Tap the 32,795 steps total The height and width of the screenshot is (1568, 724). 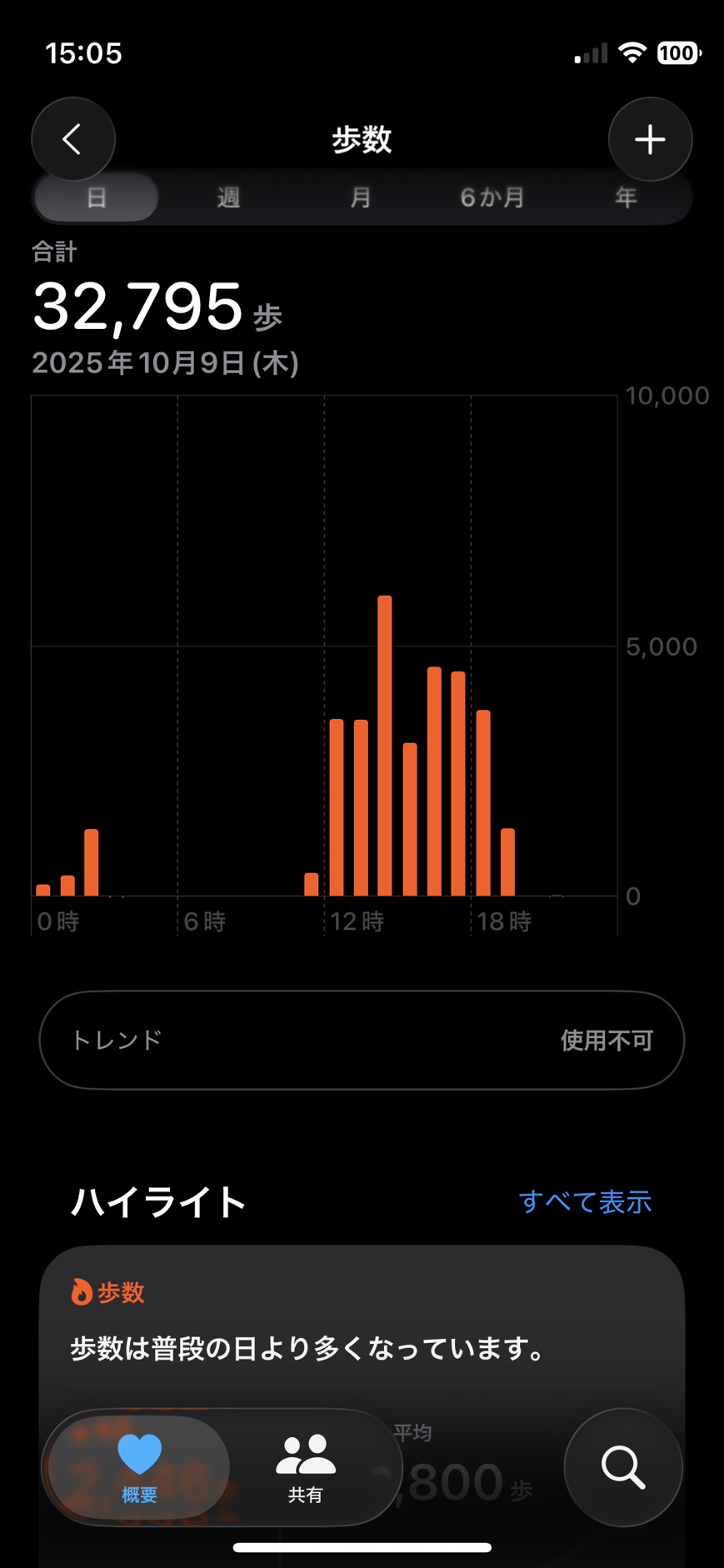click(137, 306)
